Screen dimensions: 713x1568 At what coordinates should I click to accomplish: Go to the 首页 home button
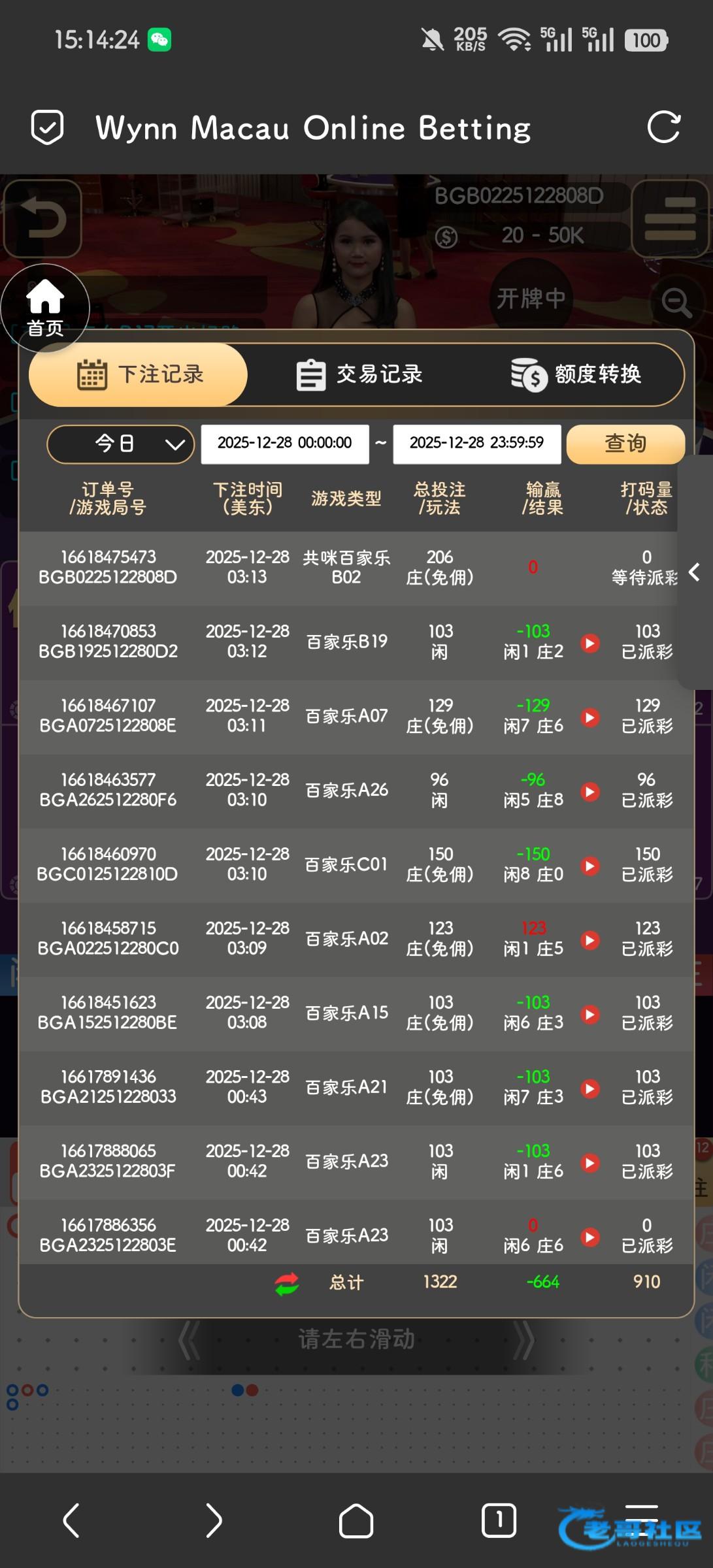[x=45, y=308]
